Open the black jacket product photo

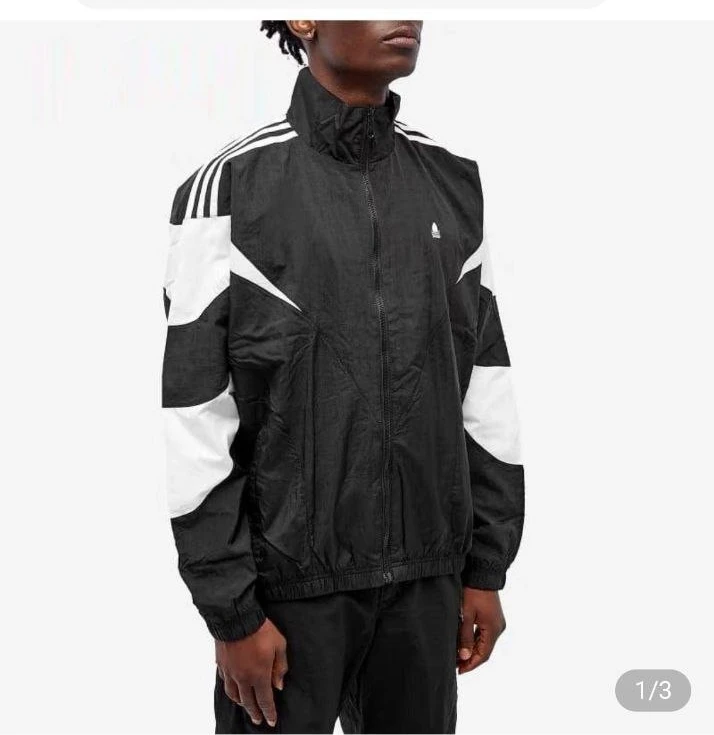[357, 380]
